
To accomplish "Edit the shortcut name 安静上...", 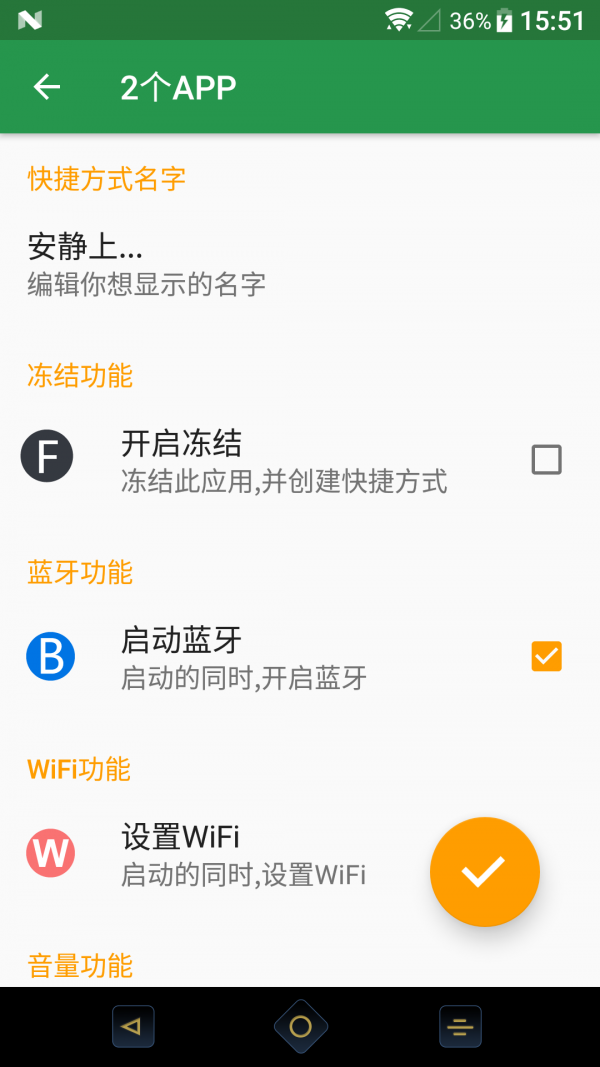I will (146, 264).
